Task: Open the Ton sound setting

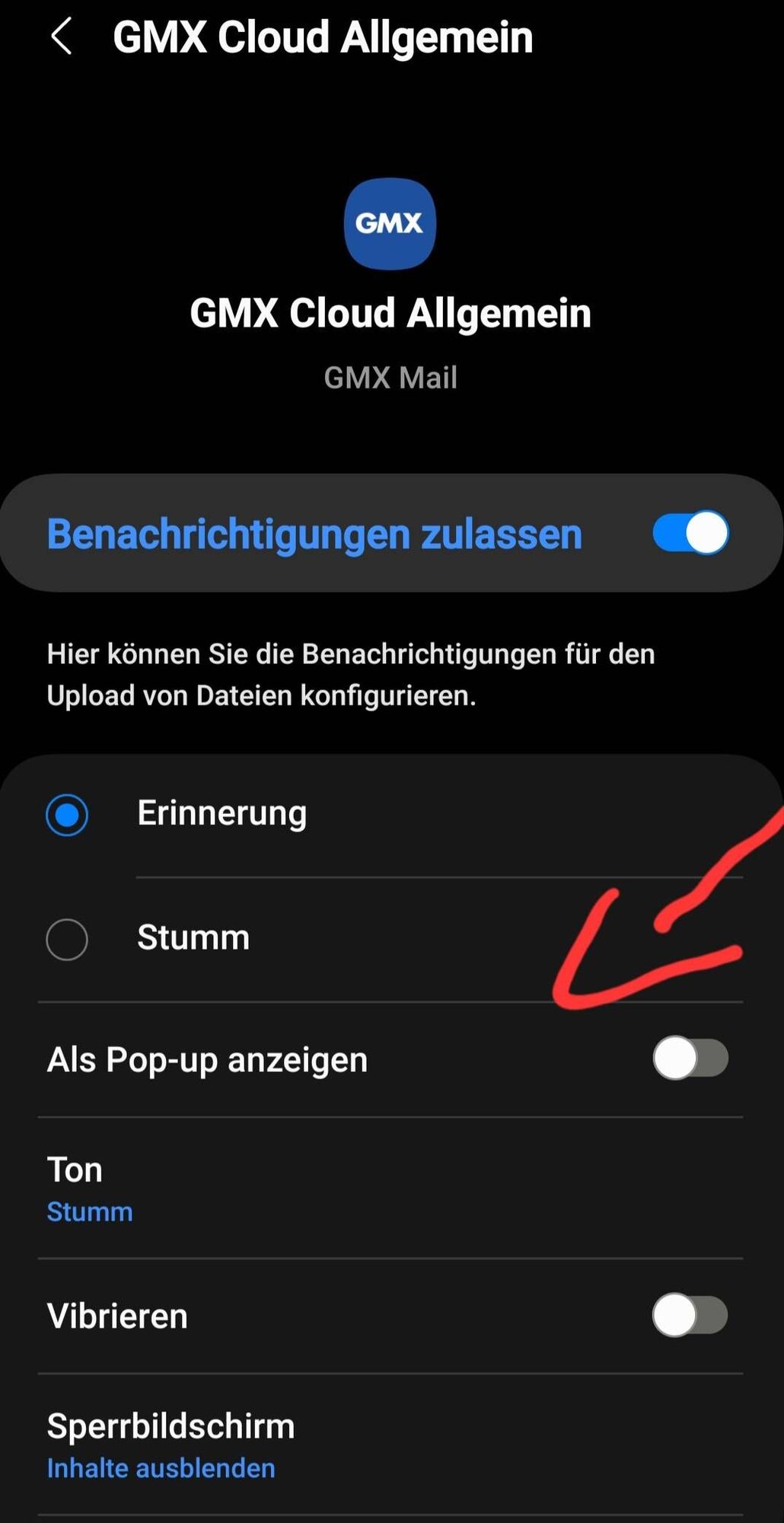Action: tap(90, 1188)
